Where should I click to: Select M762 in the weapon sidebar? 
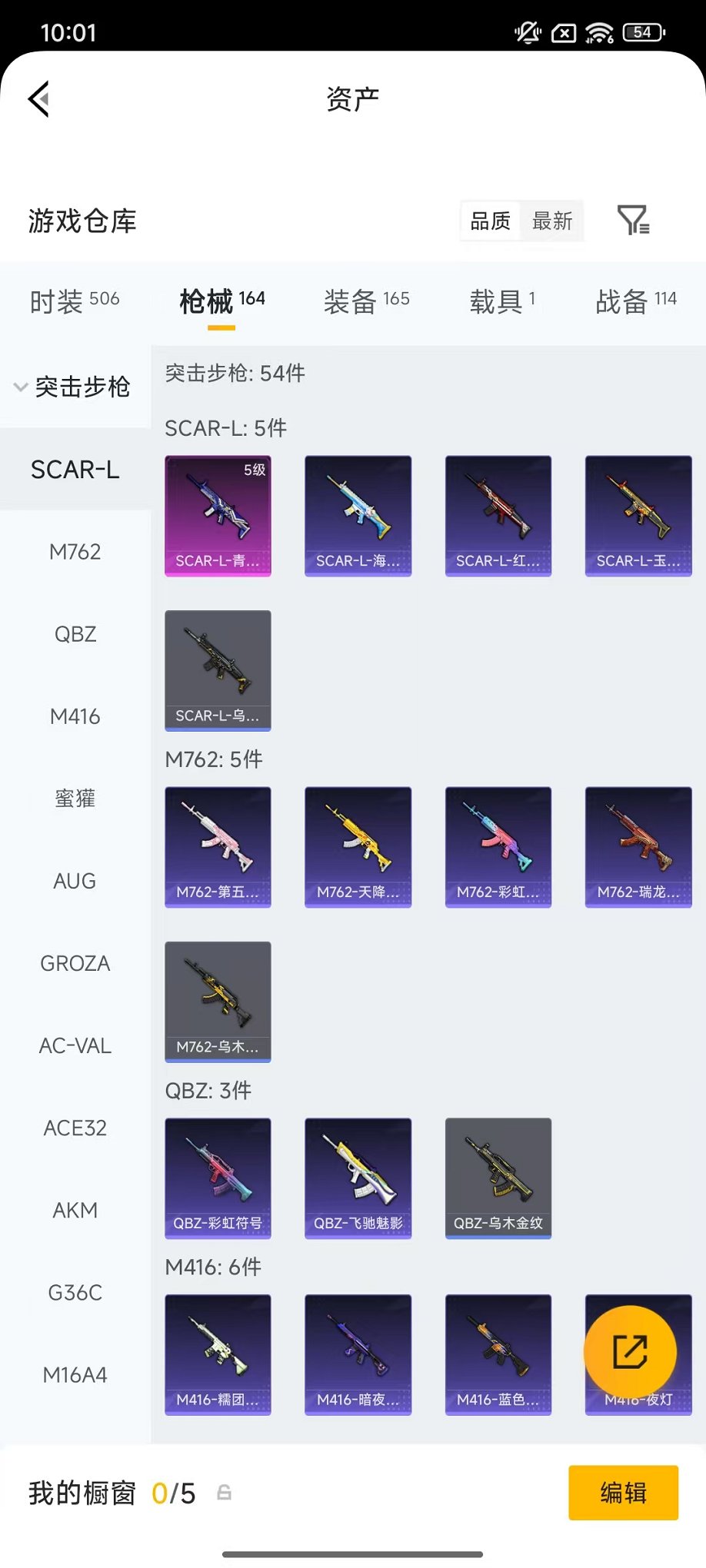(75, 552)
